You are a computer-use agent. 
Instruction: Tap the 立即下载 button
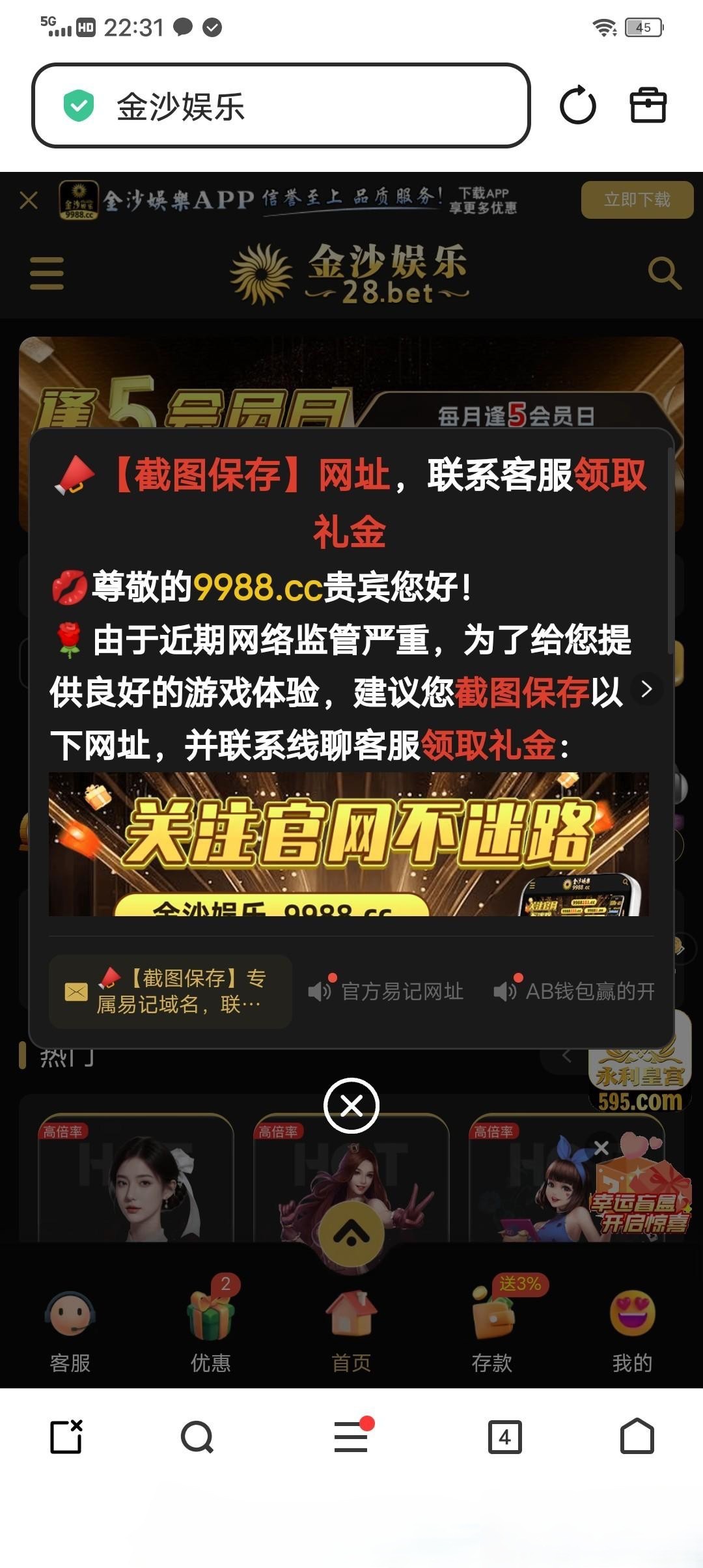tap(637, 199)
